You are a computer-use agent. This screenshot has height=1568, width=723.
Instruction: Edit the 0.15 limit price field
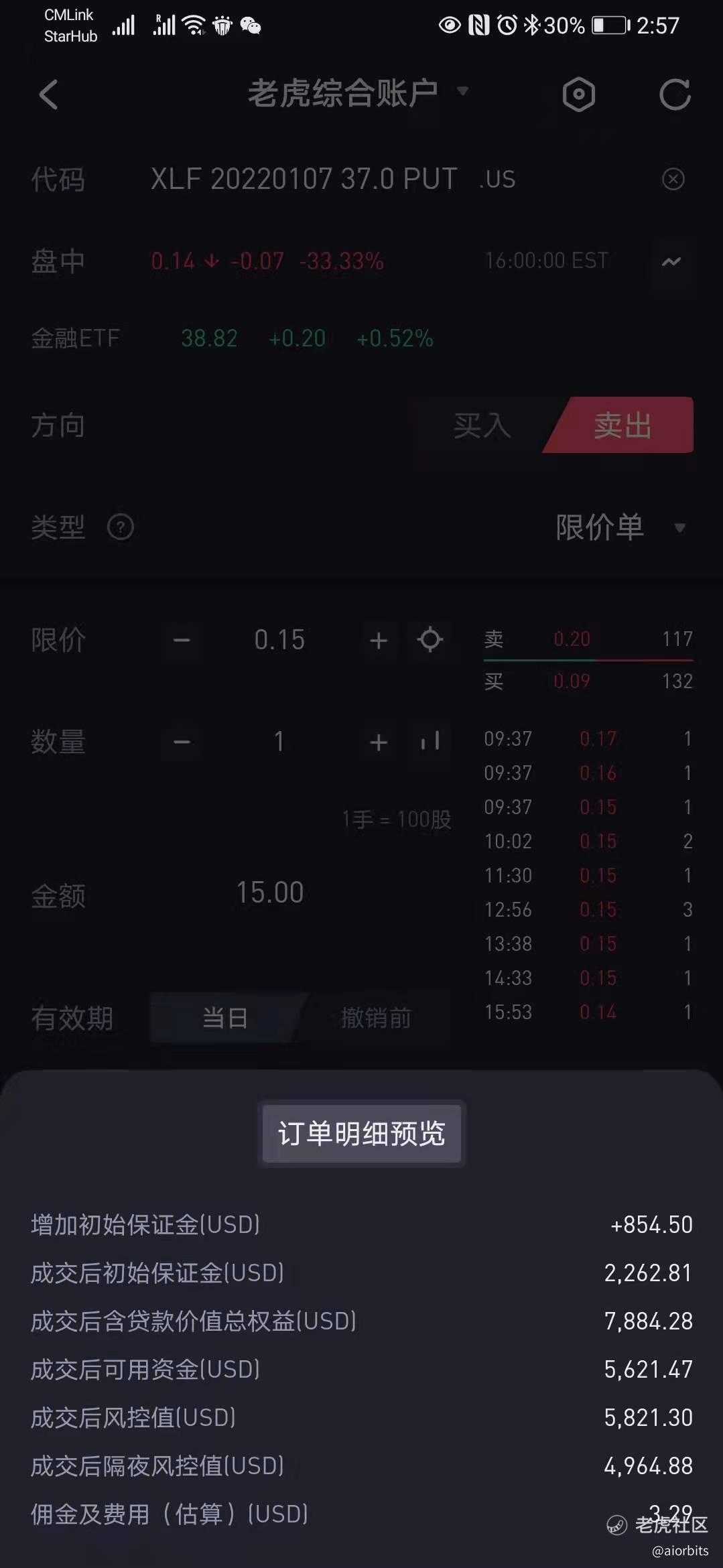click(279, 640)
